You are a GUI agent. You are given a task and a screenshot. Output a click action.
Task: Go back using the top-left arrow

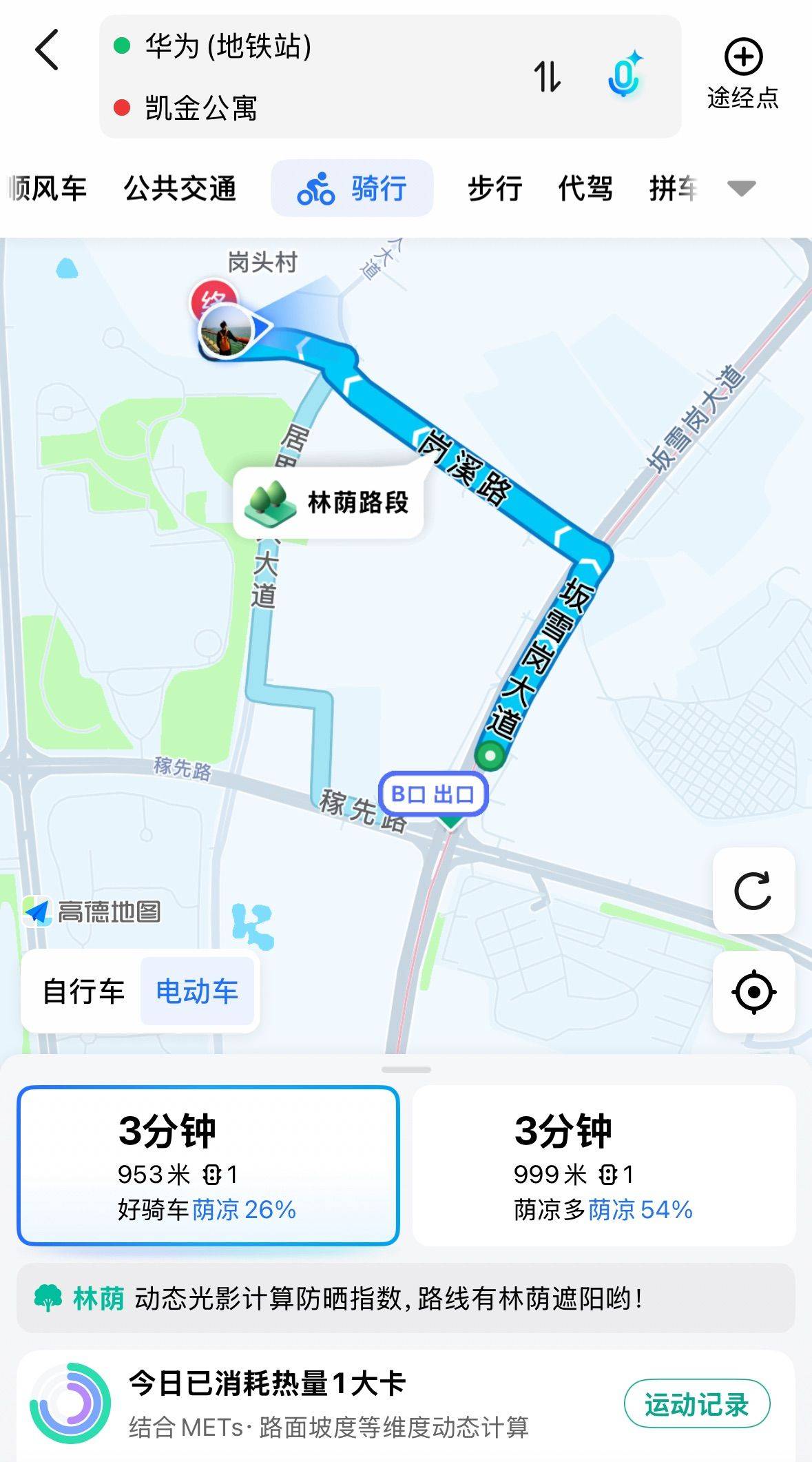47,50
